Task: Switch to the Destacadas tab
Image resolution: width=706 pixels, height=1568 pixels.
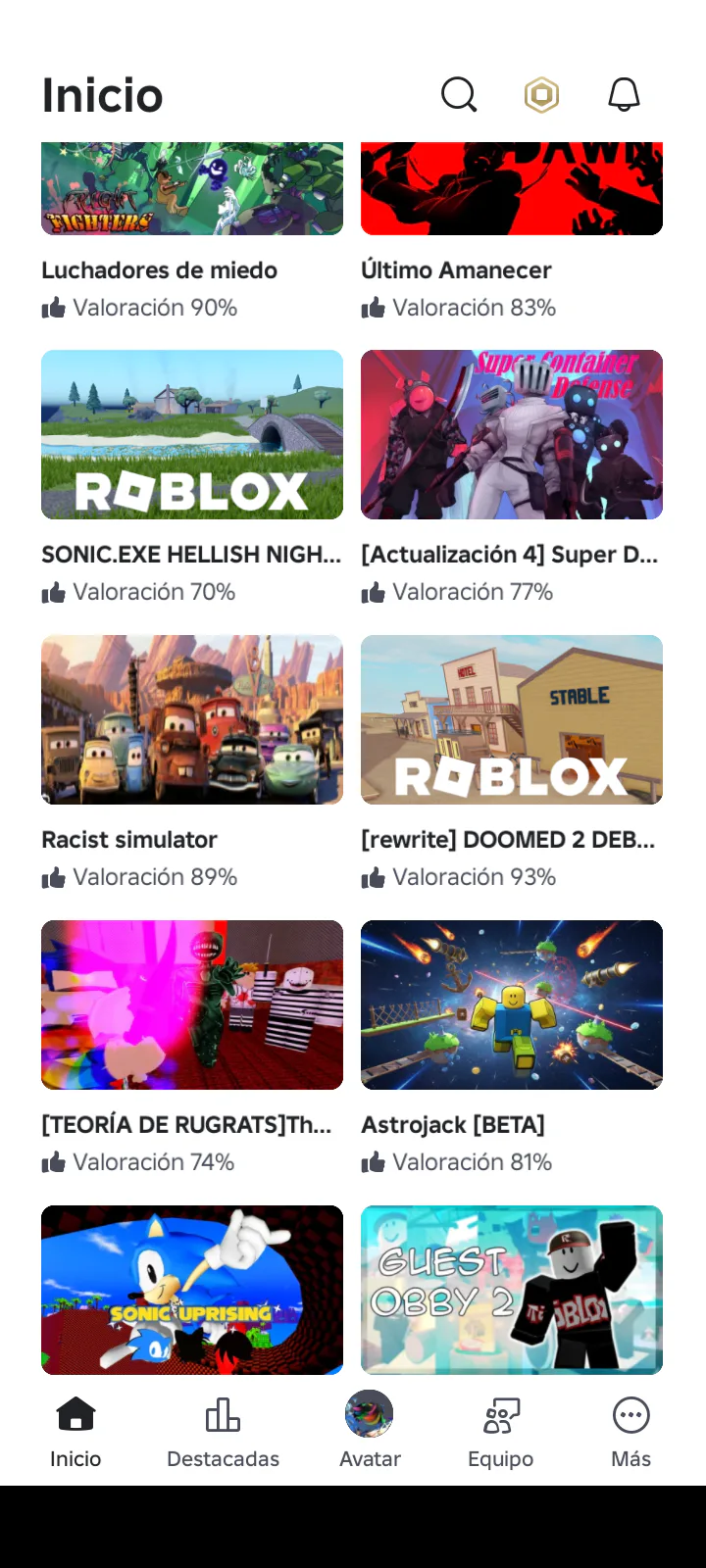Action: 223,1432
